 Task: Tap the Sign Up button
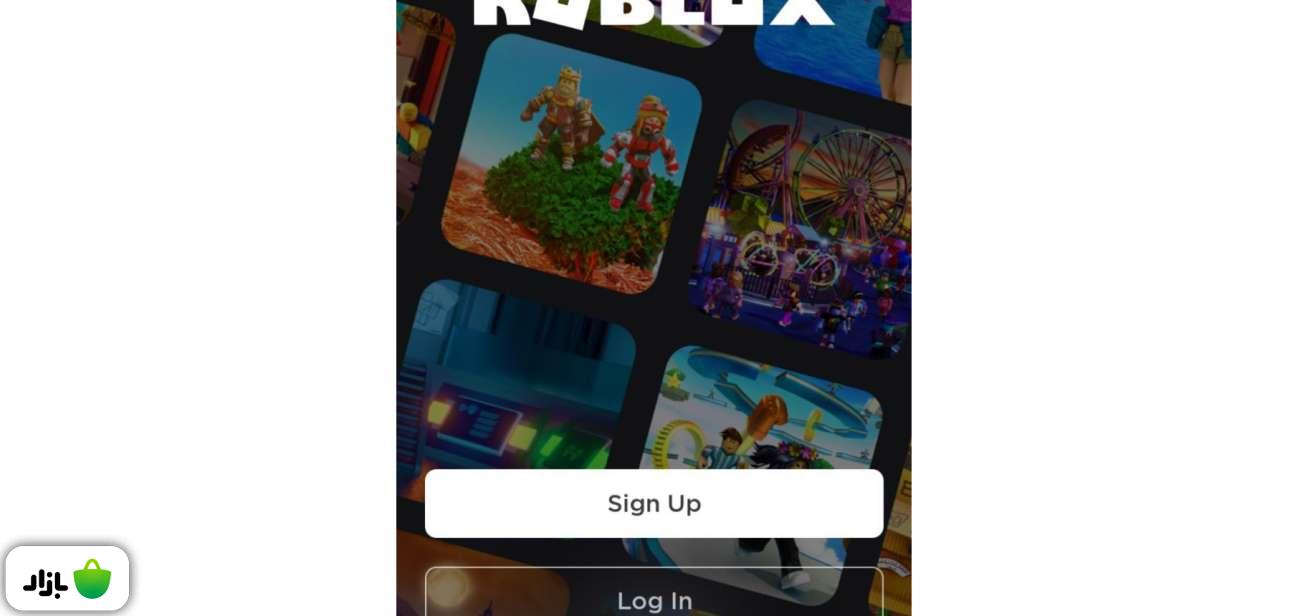[654, 503]
